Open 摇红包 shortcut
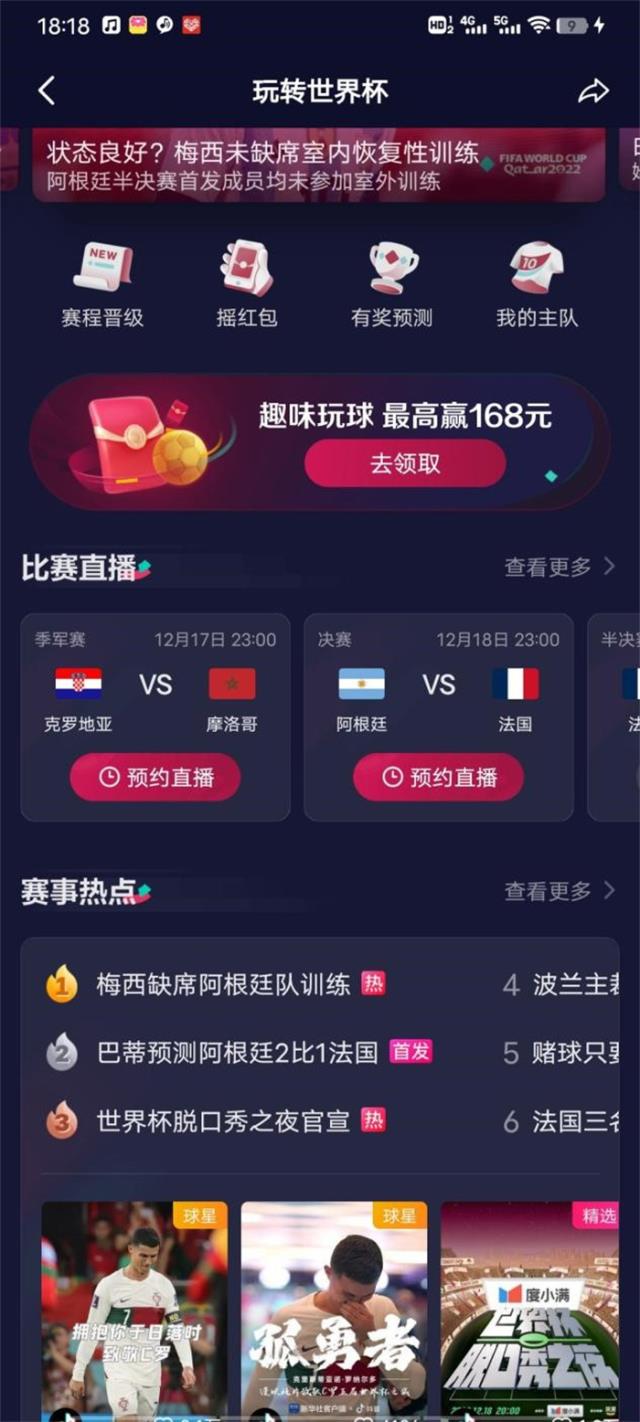This screenshot has height=1422, width=640. [246, 286]
